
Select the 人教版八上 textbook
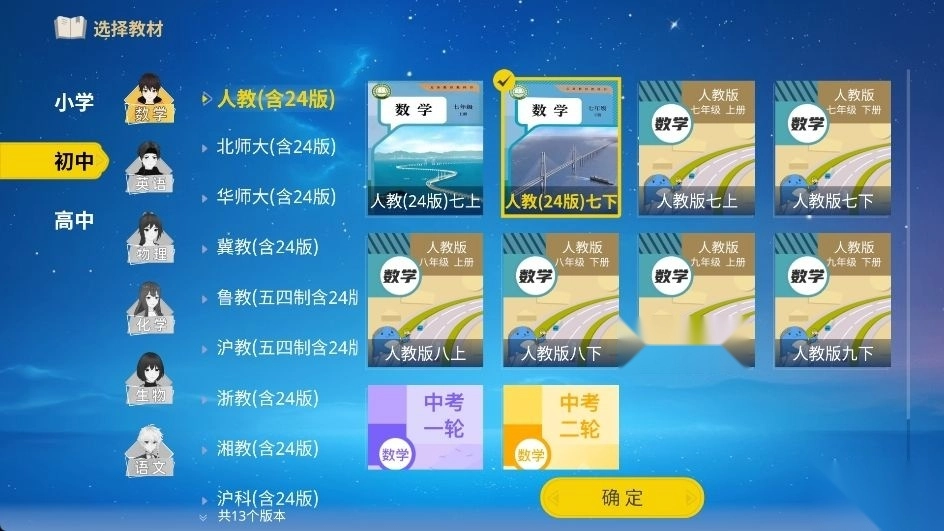[425, 300]
